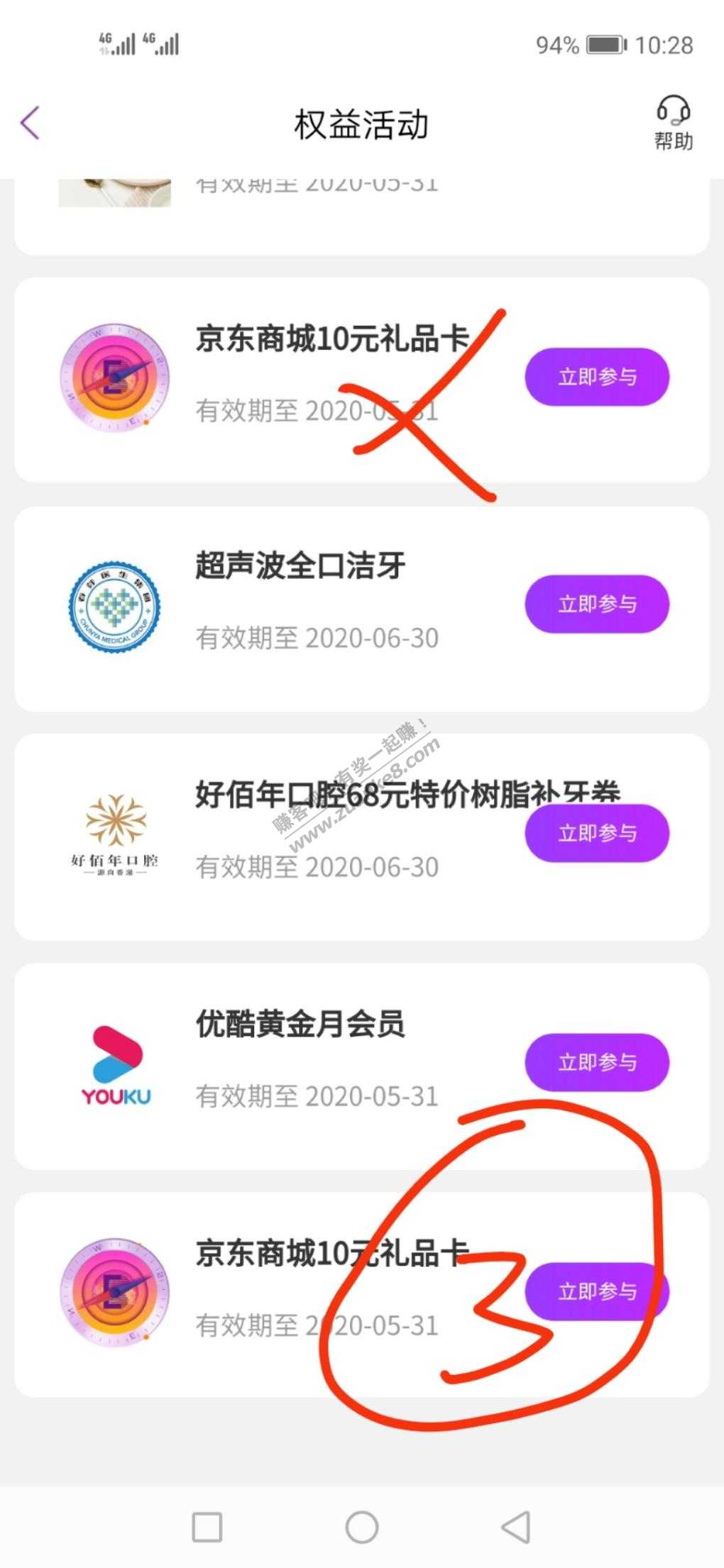Viewport: 724px width, 1568px height.
Task: Go back from the 权益活动 page
Action: click(x=30, y=123)
